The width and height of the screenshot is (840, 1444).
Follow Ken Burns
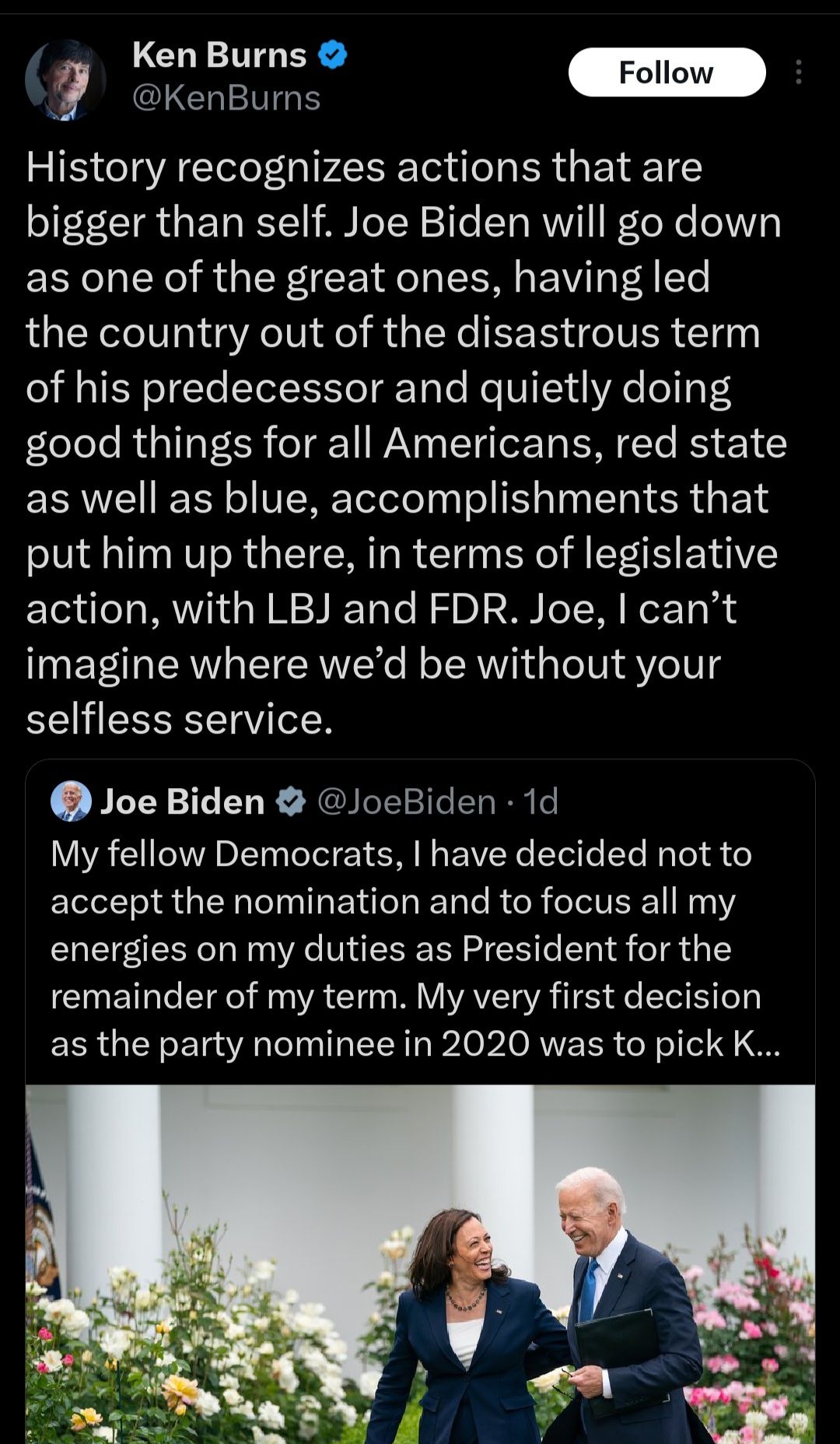(x=667, y=72)
